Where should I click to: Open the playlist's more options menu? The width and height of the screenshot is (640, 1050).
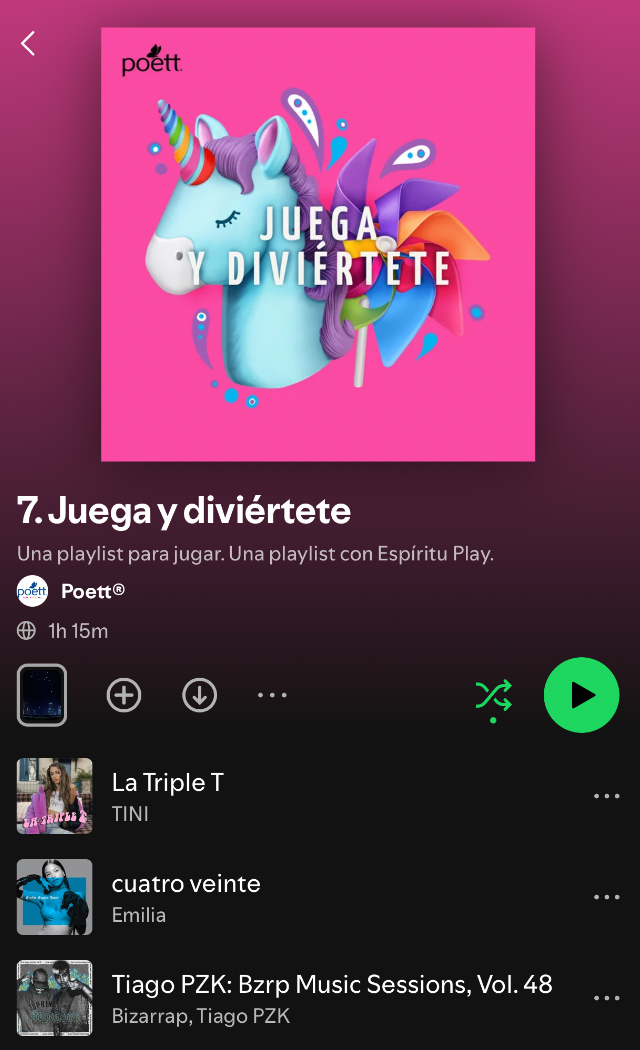tap(272, 695)
